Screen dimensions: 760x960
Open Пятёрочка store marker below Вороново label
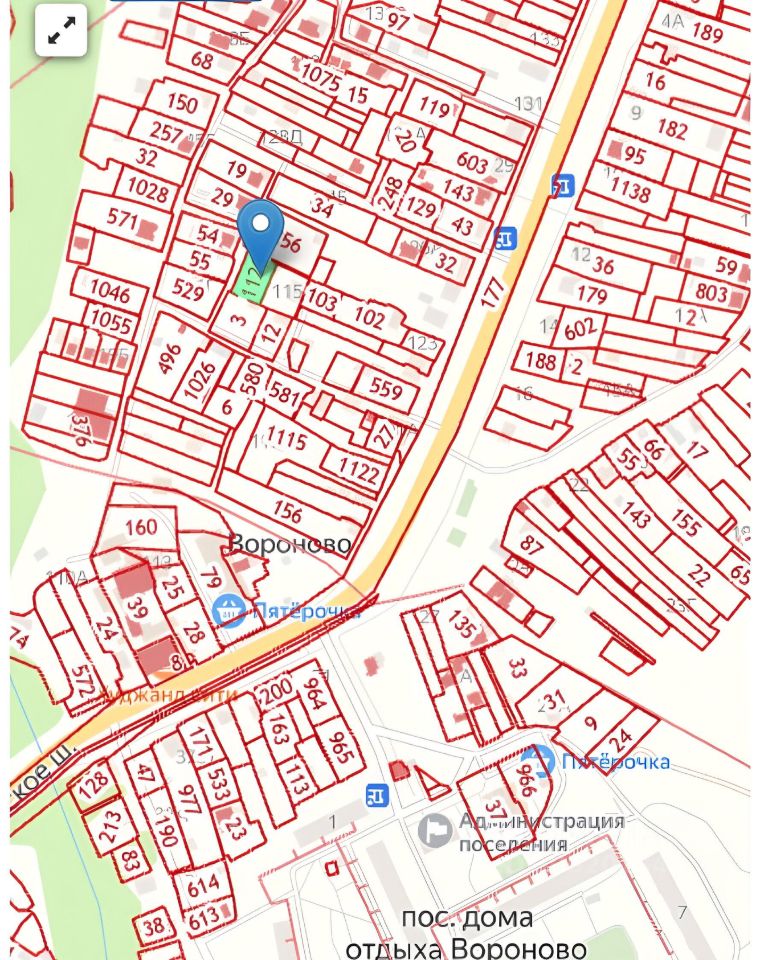point(228,608)
